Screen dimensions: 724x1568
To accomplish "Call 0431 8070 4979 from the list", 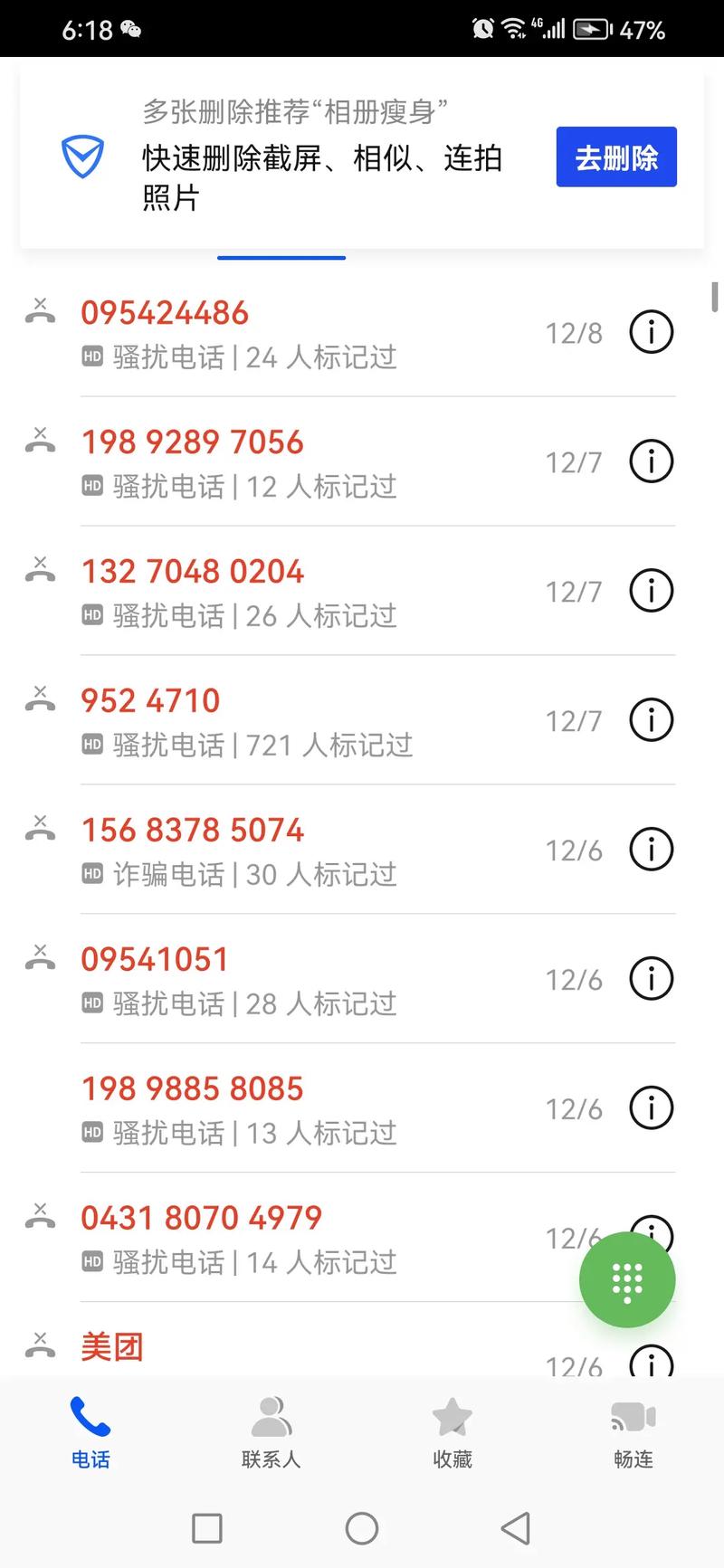I will pos(271,1238).
